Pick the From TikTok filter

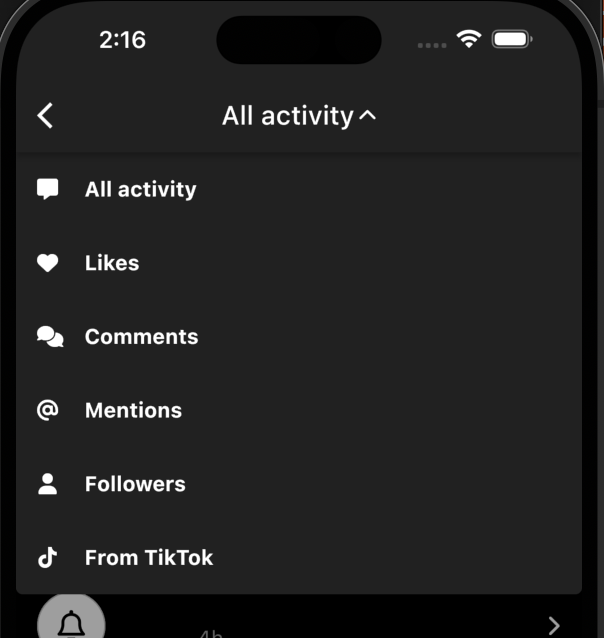click(x=148, y=558)
